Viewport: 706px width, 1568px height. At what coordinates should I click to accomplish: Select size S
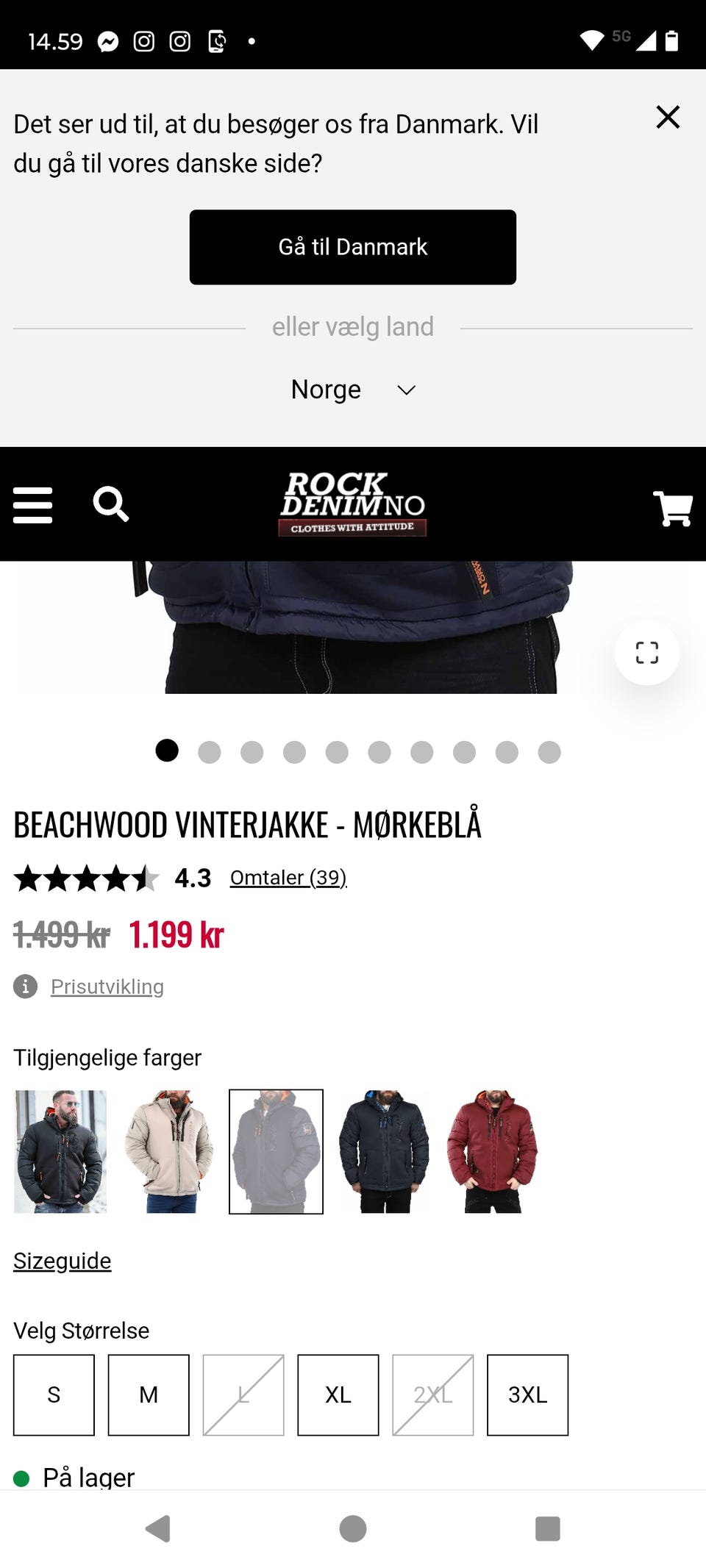[x=53, y=1394]
